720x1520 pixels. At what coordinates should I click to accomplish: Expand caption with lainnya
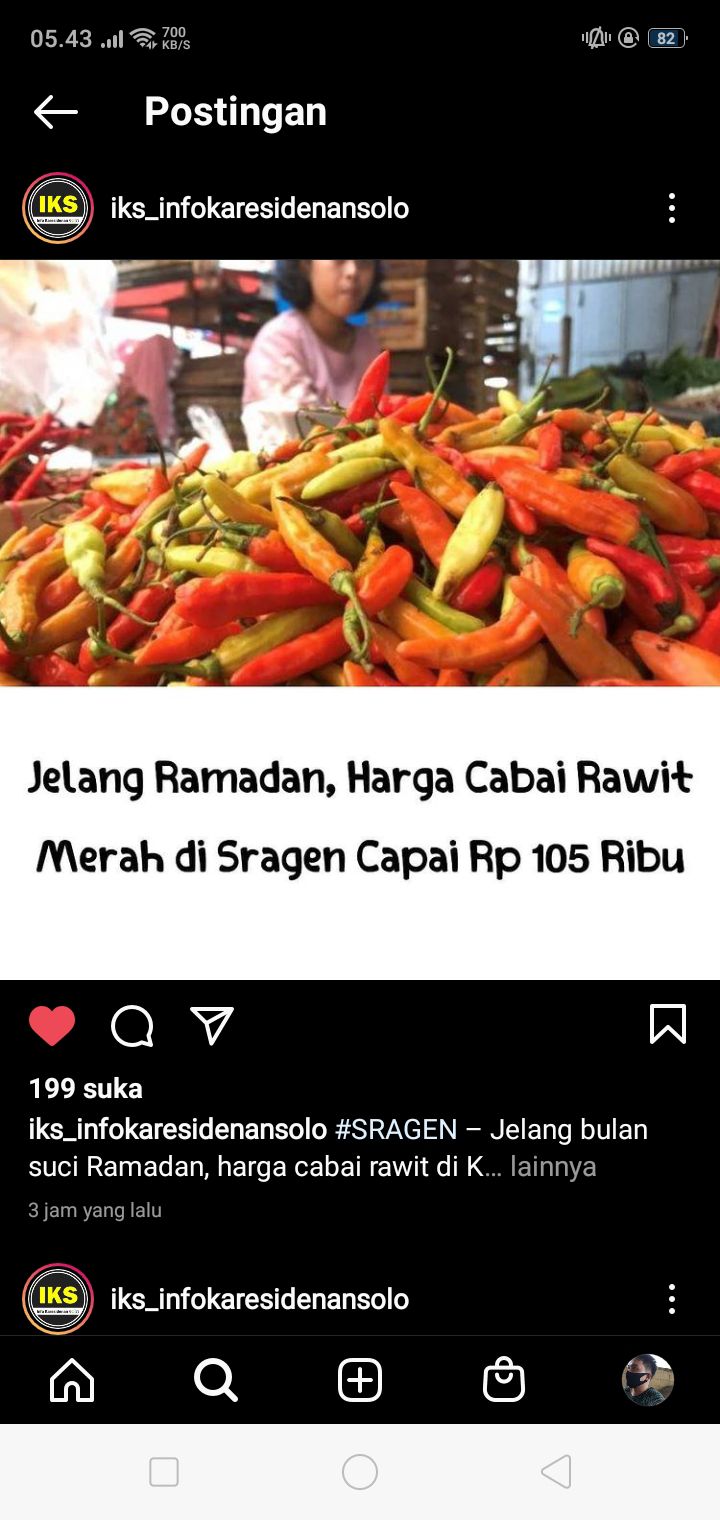tap(552, 1167)
